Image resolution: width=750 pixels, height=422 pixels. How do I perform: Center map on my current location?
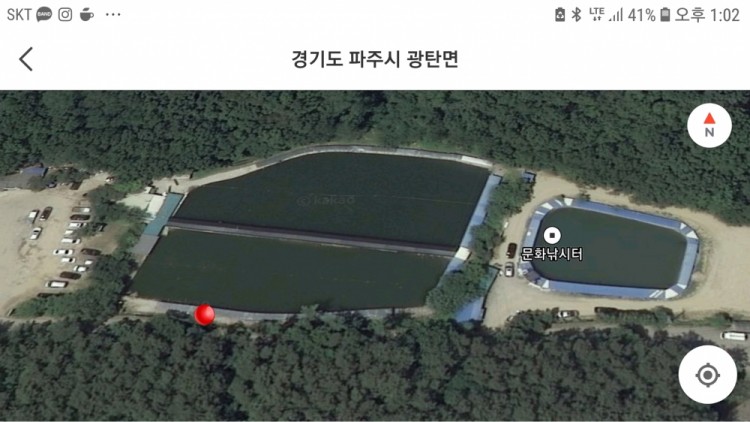click(707, 375)
